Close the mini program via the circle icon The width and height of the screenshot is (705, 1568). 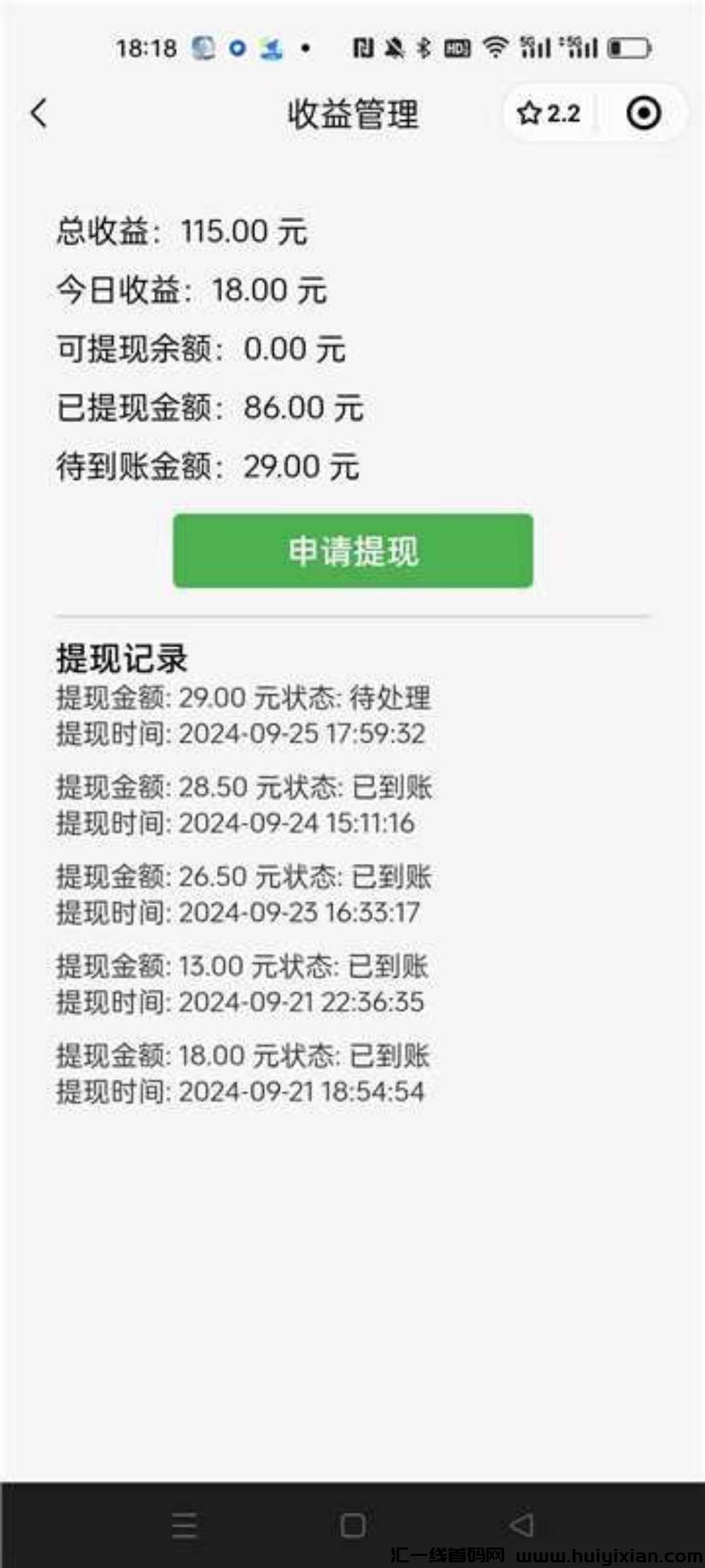(643, 113)
